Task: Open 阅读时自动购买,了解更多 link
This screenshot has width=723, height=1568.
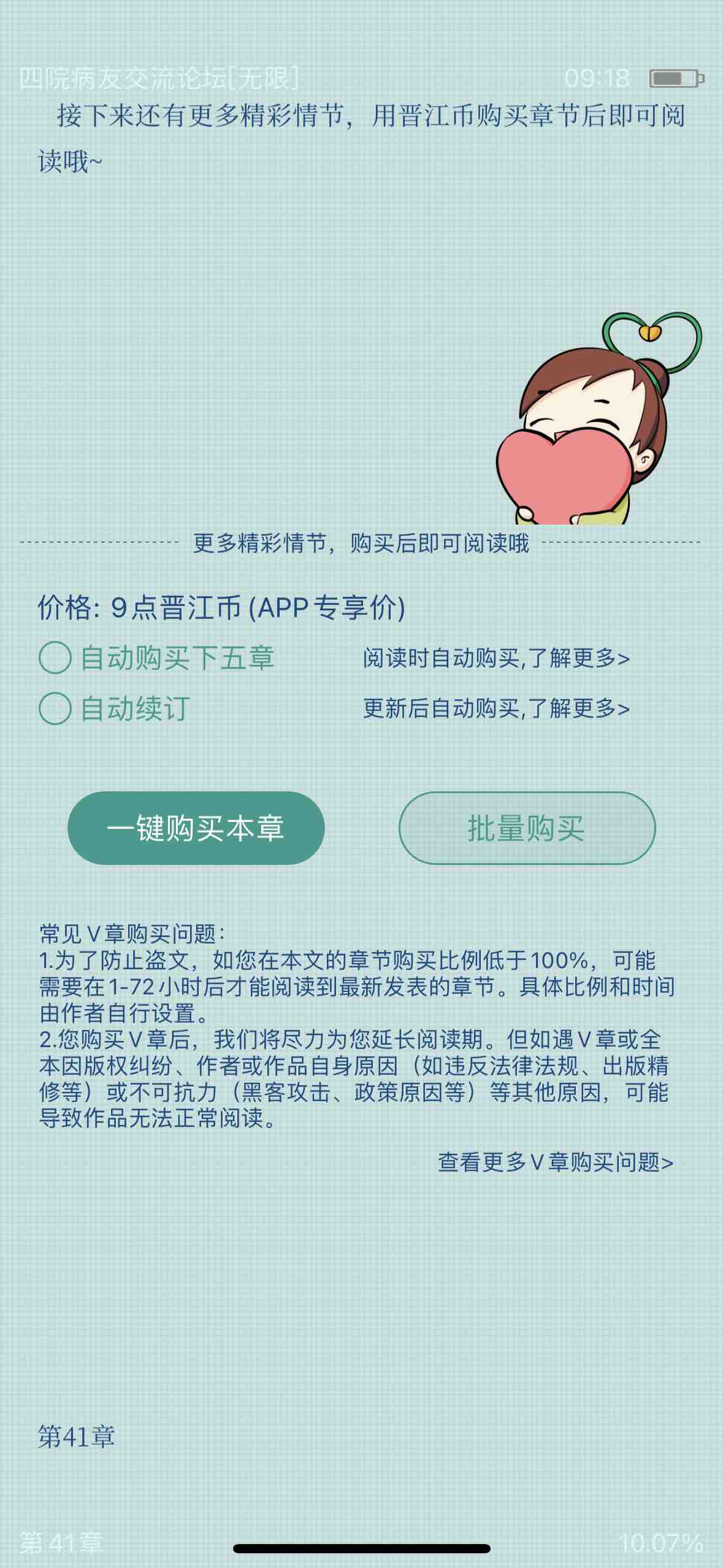Action: point(496,658)
